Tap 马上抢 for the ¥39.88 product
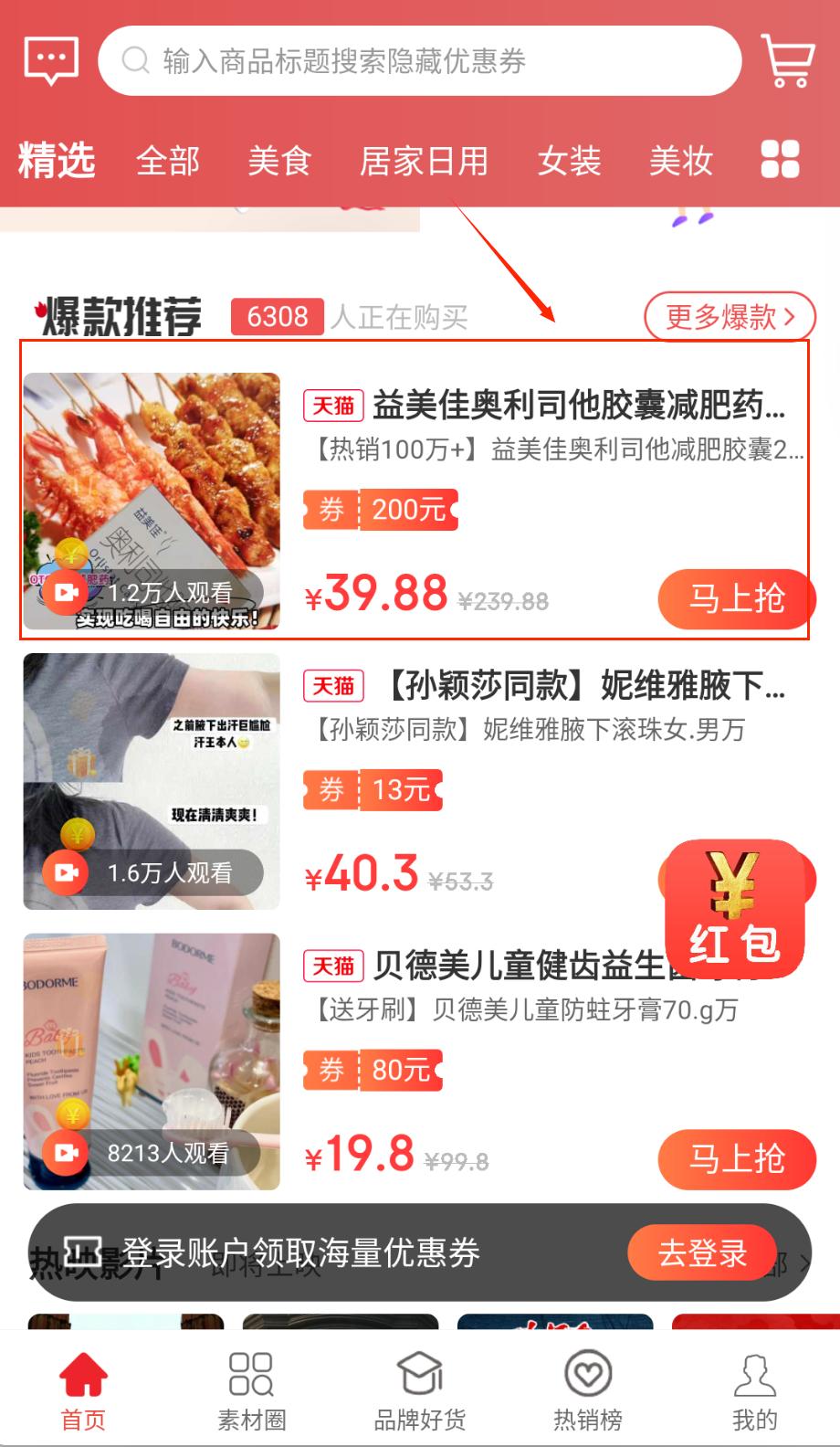 (736, 599)
